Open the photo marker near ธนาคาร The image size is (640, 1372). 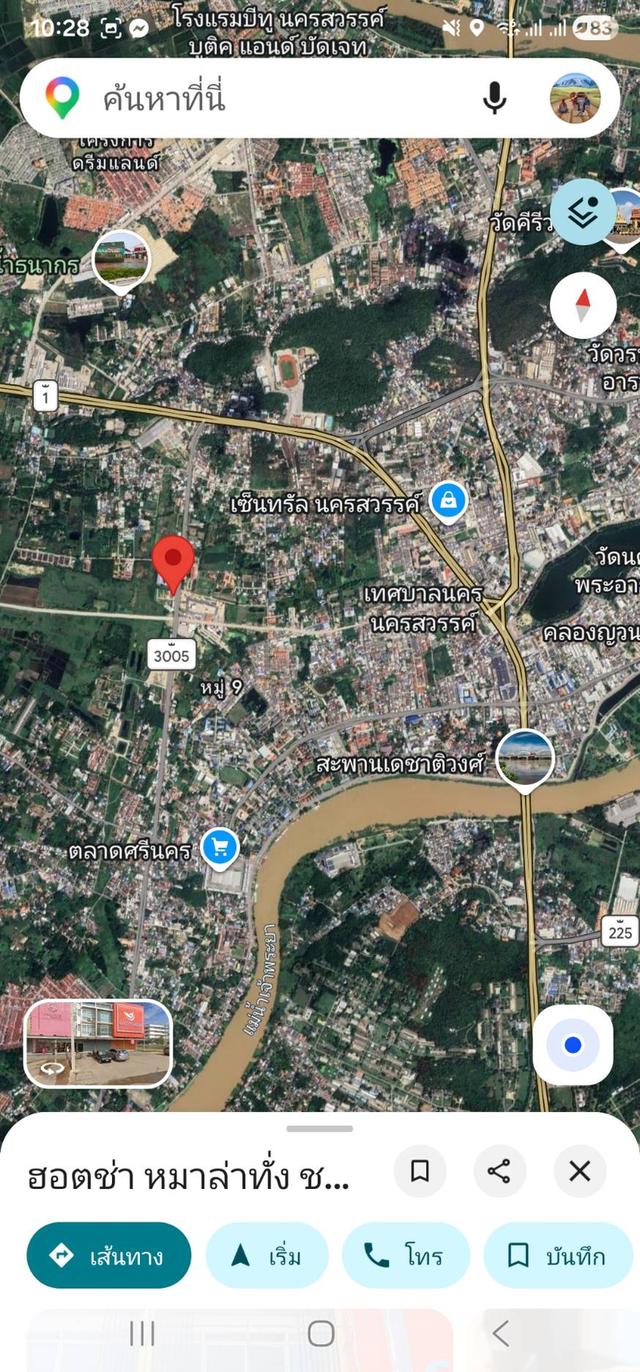tap(121, 261)
